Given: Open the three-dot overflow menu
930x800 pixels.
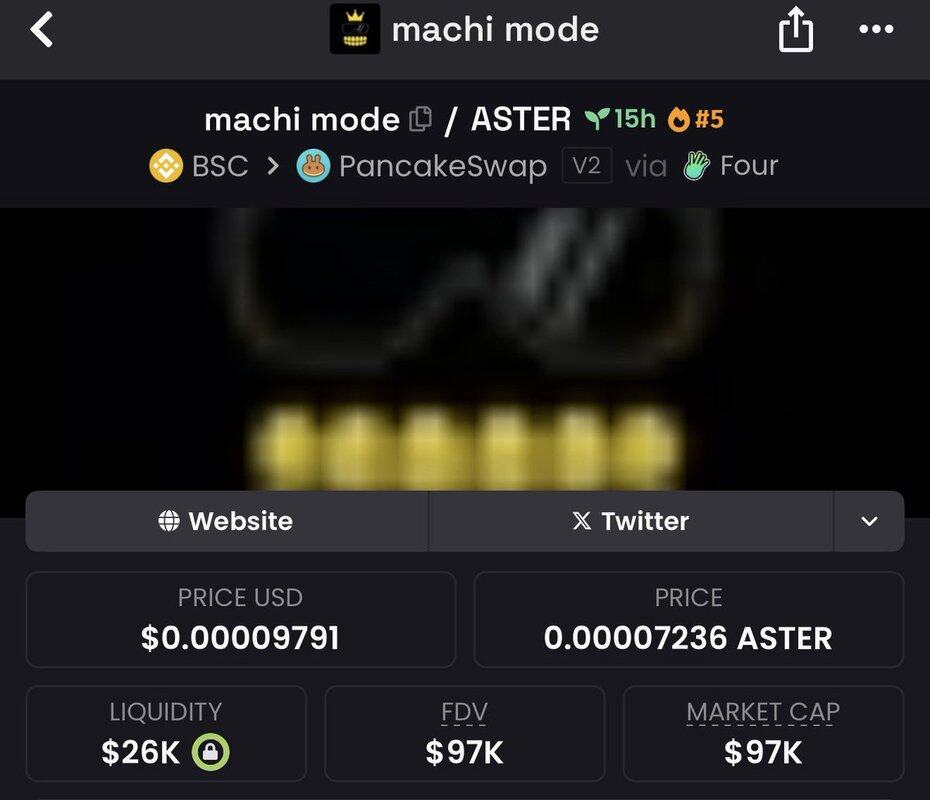Looking at the screenshot, I should [876, 30].
